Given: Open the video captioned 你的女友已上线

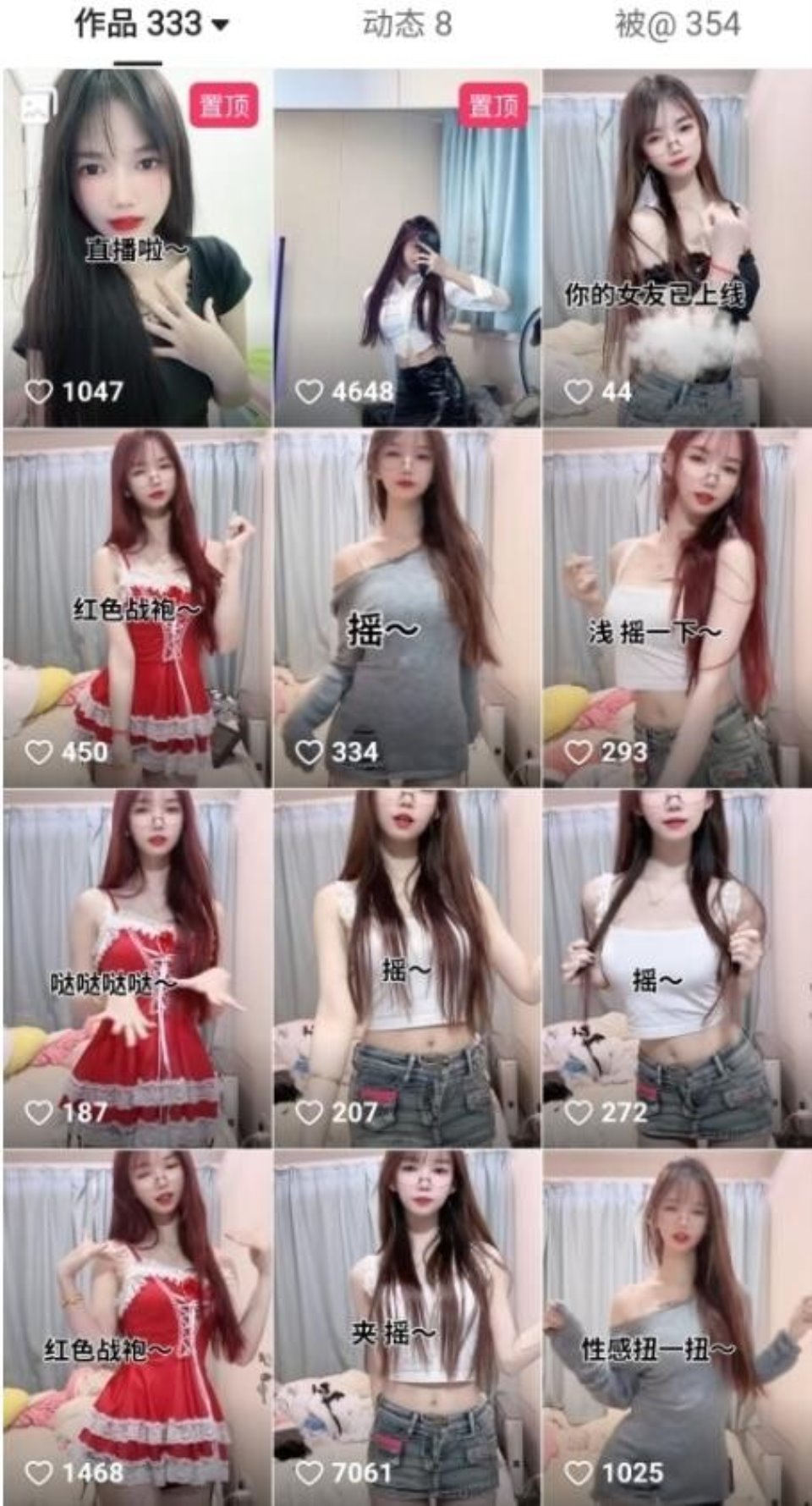Looking at the screenshot, I should pos(677,248).
